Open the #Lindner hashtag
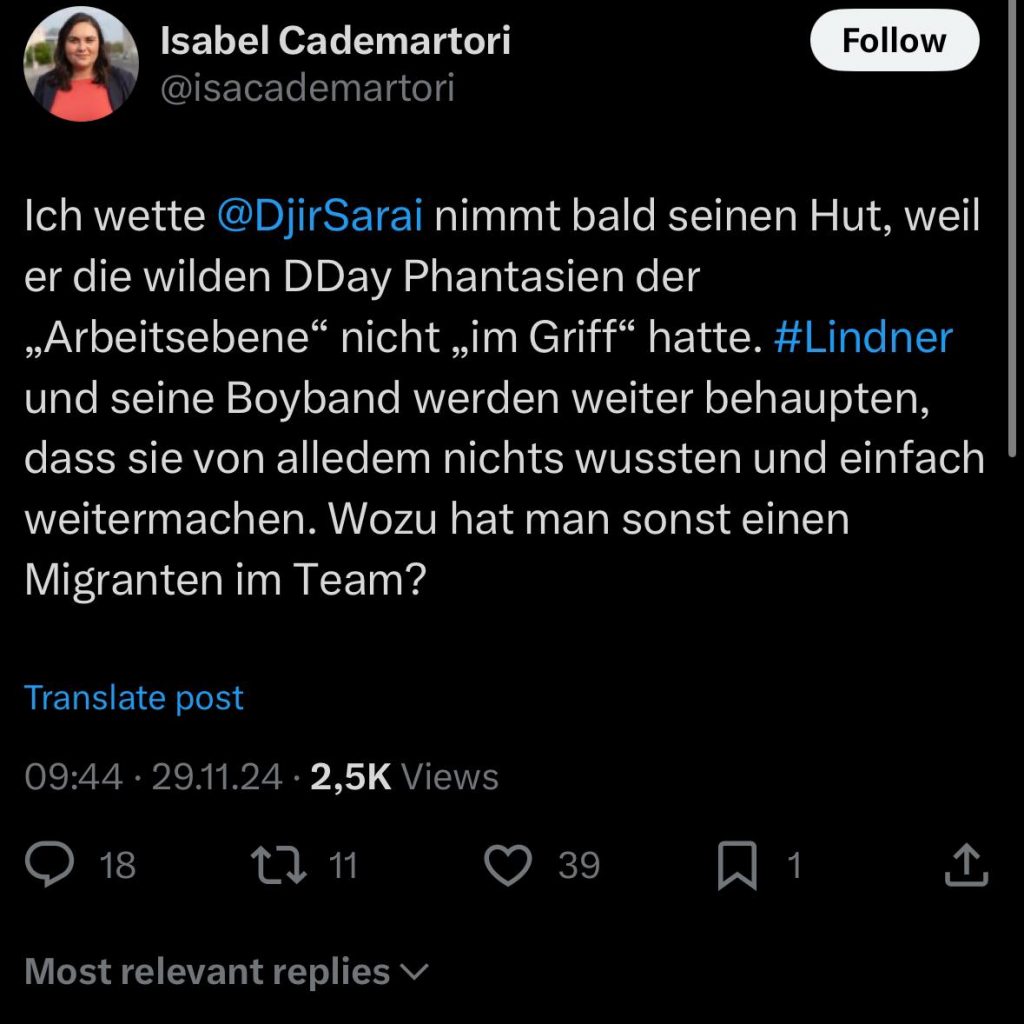Image resolution: width=1024 pixels, height=1024 pixels. point(864,338)
